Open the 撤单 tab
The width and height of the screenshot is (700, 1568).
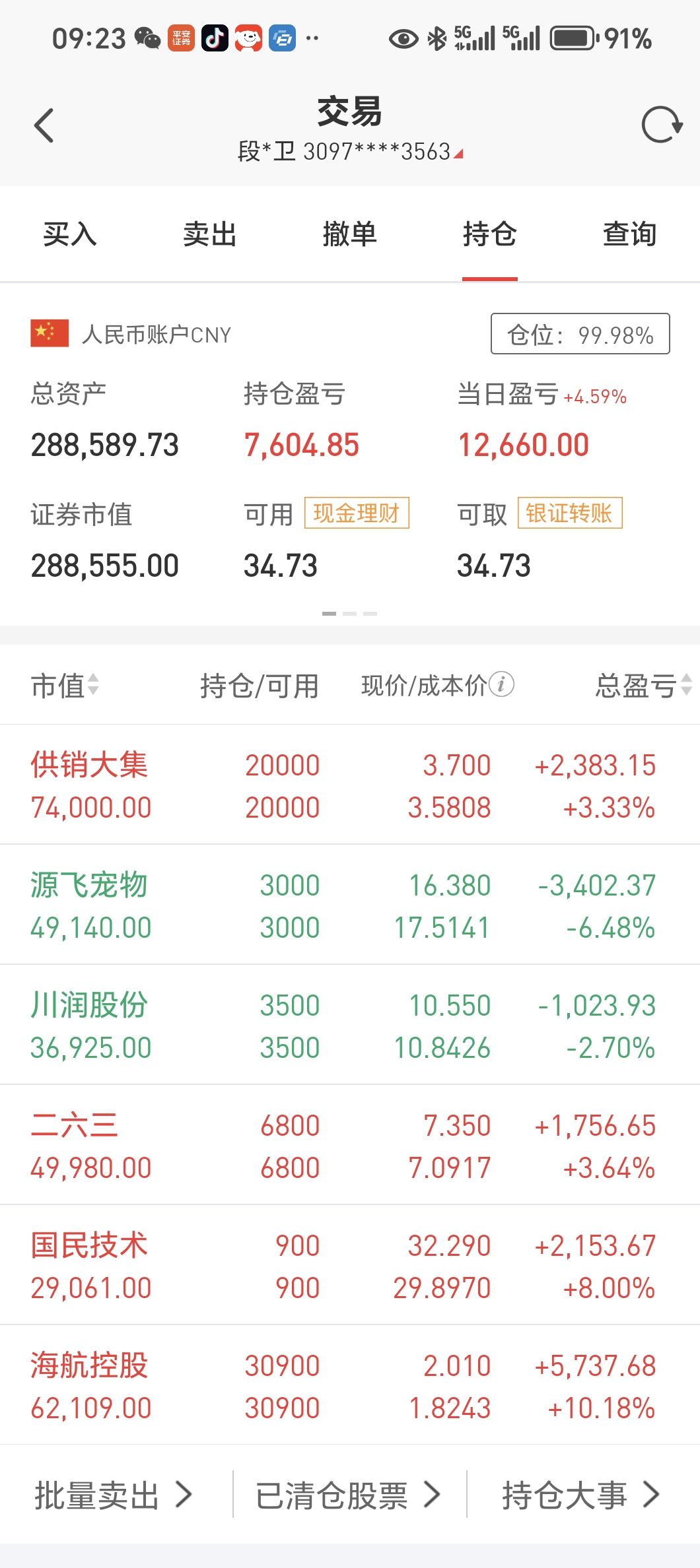pos(350,234)
